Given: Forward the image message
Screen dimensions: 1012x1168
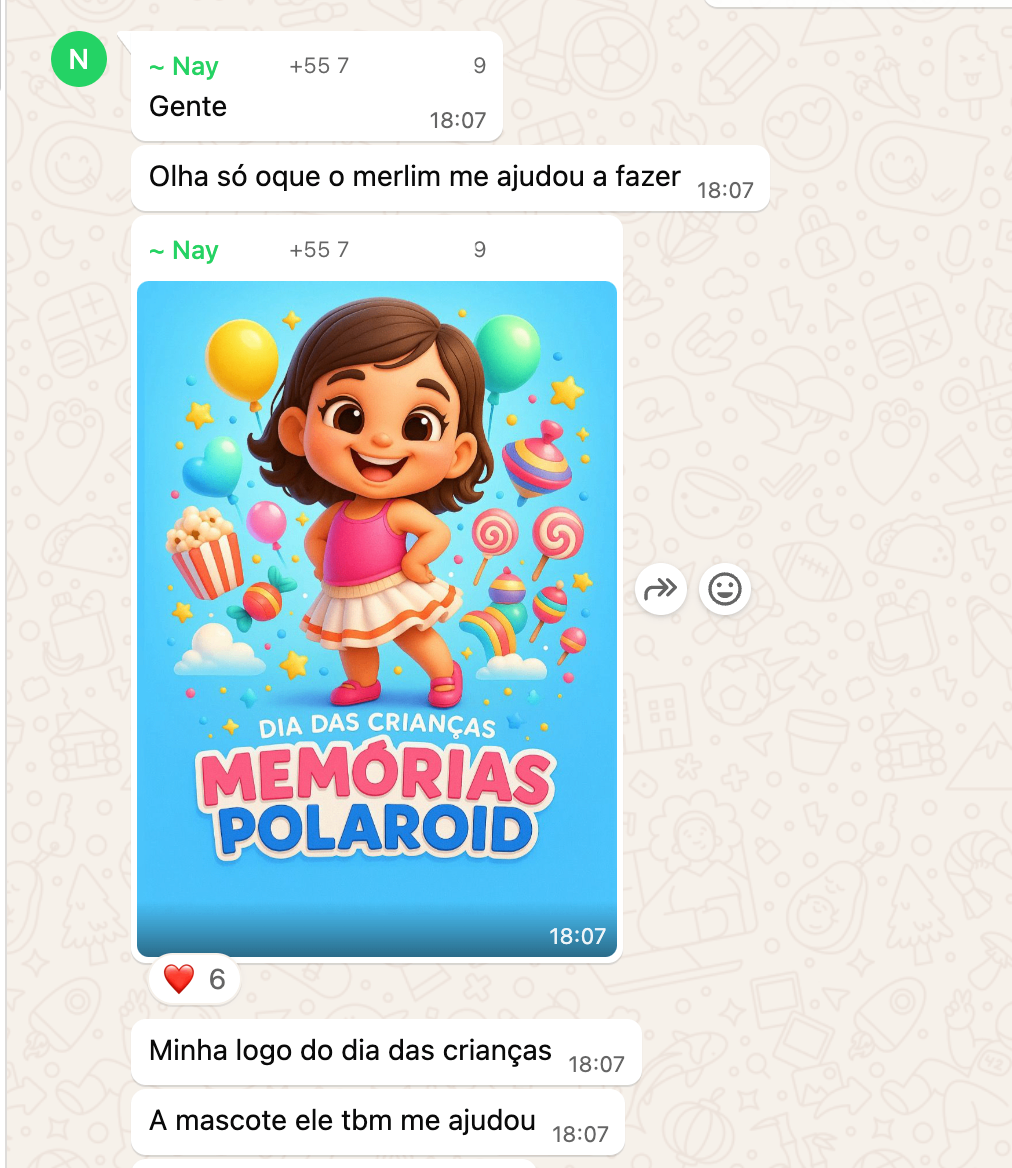Looking at the screenshot, I should tap(660, 590).
